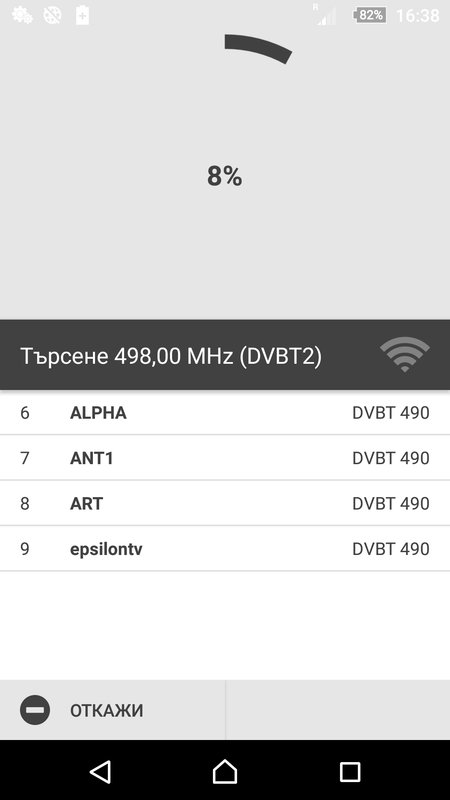
Task: Open the ANT1 channel entry
Action: 225,458
